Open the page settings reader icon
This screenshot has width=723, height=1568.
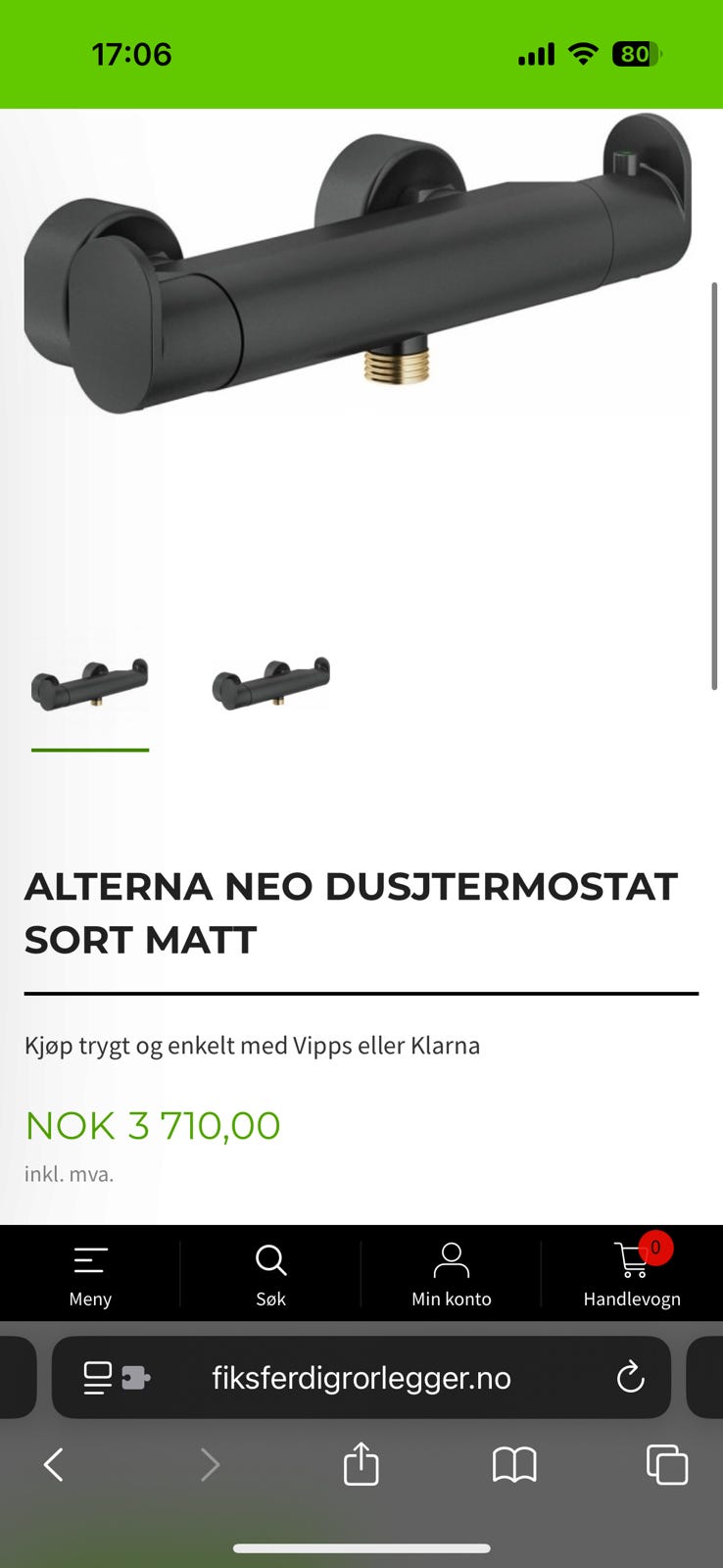click(x=116, y=1378)
